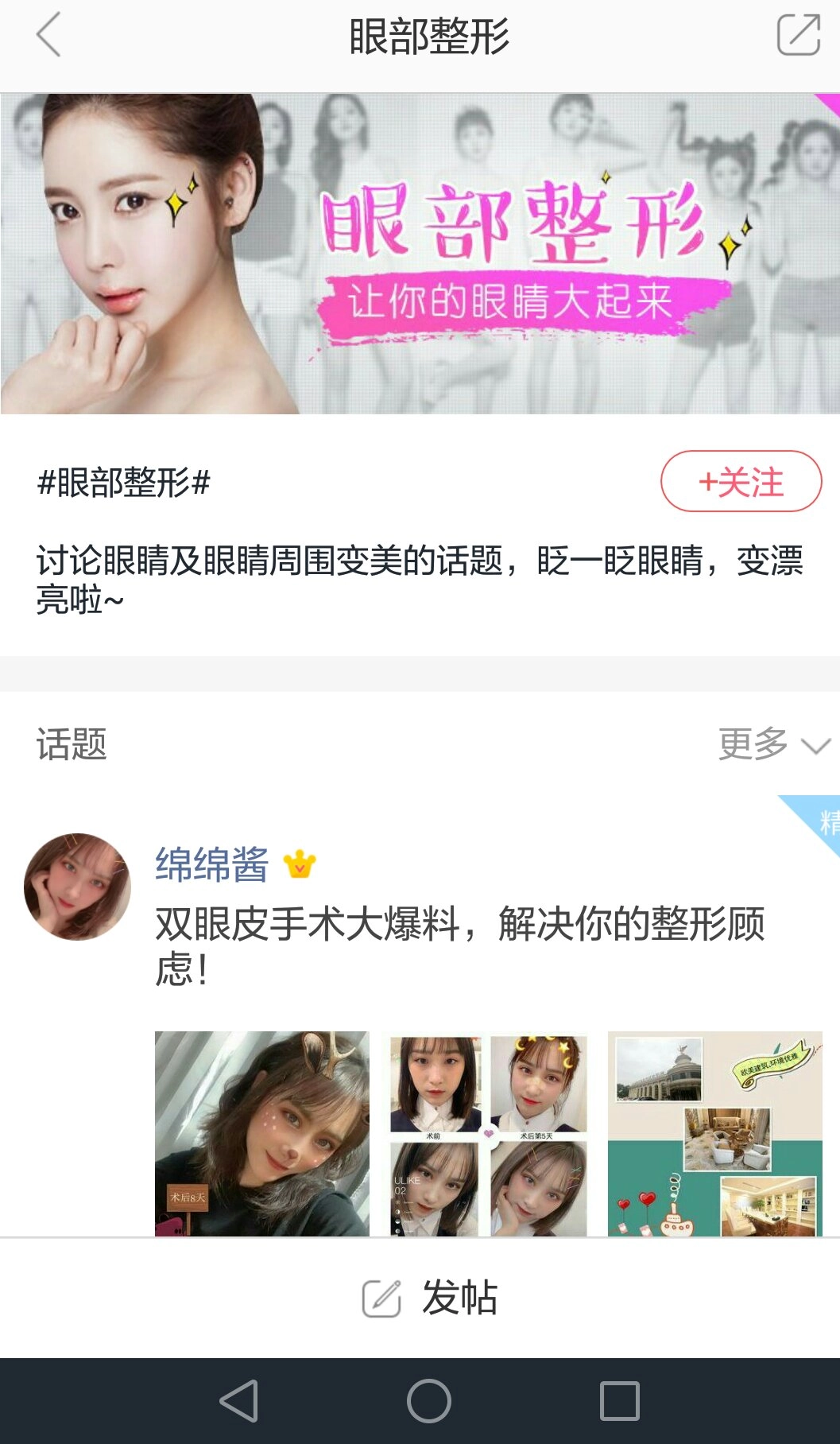This screenshot has width=840, height=1444.
Task: Share this 眼部整形 topic
Action: (798, 36)
